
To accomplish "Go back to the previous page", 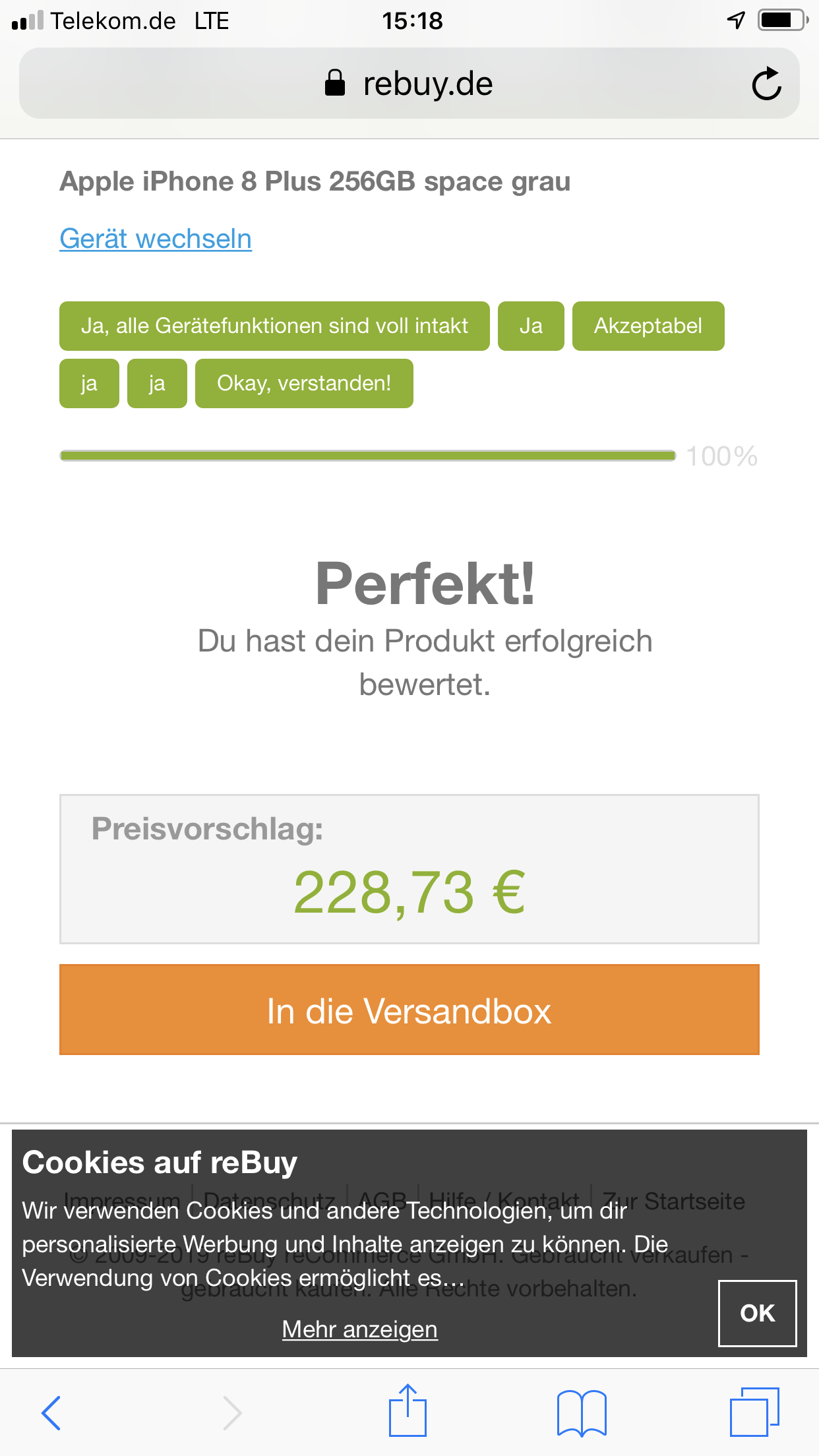I will click(51, 1412).
